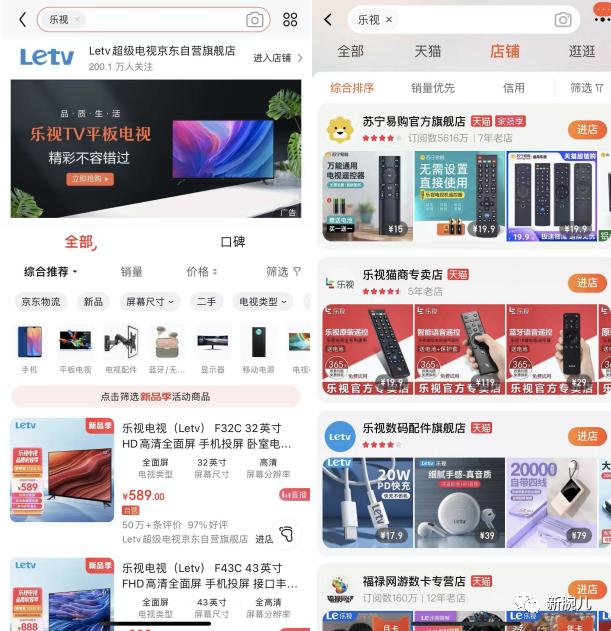Image resolution: width=611 pixels, height=631 pixels.
Task: Tap the four-squares menu icon in the top bar
Action: tap(290, 20)
